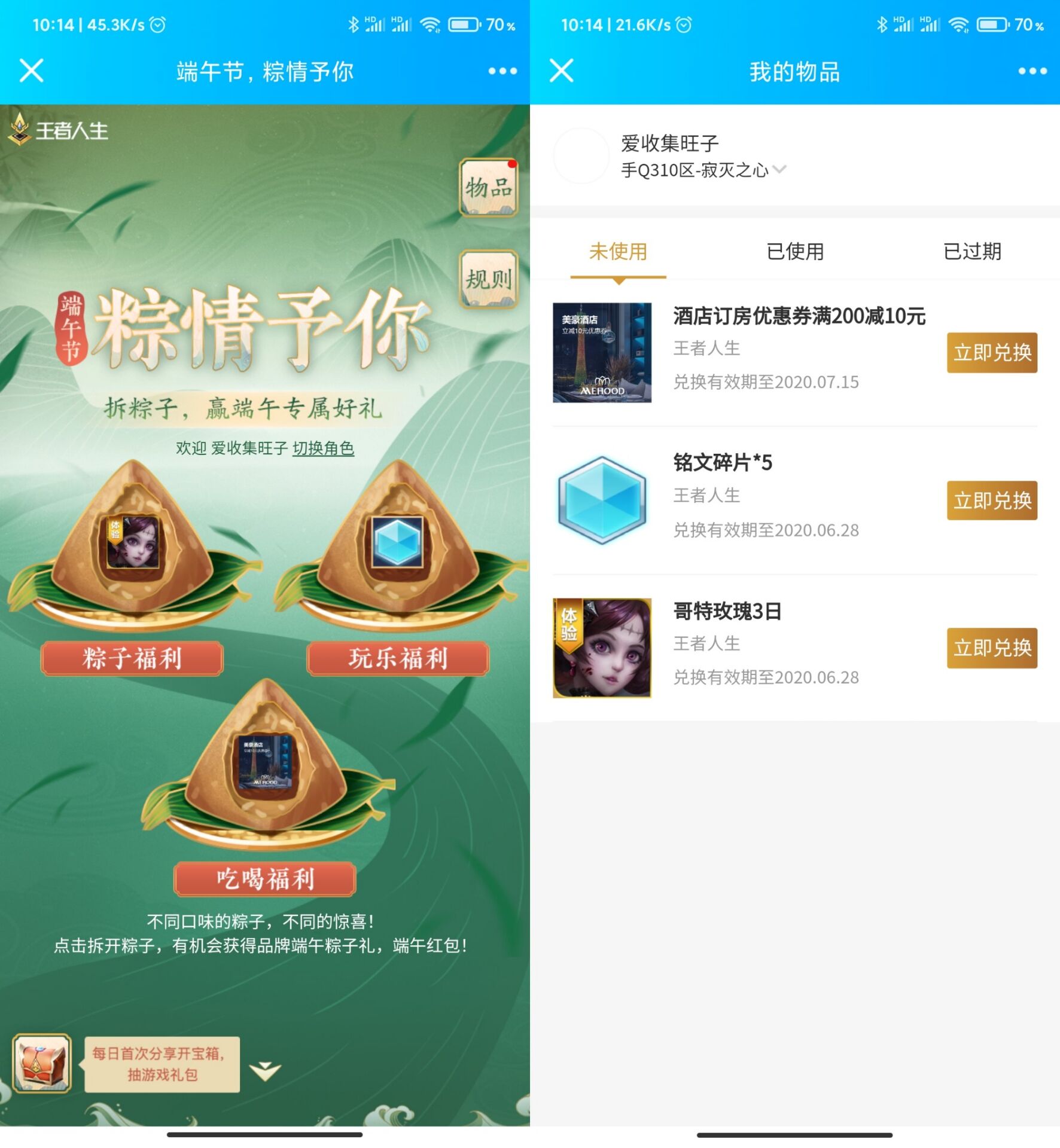
Task: Redeem the 酒店订房优惠券 coupon
Action: point(991,352)
